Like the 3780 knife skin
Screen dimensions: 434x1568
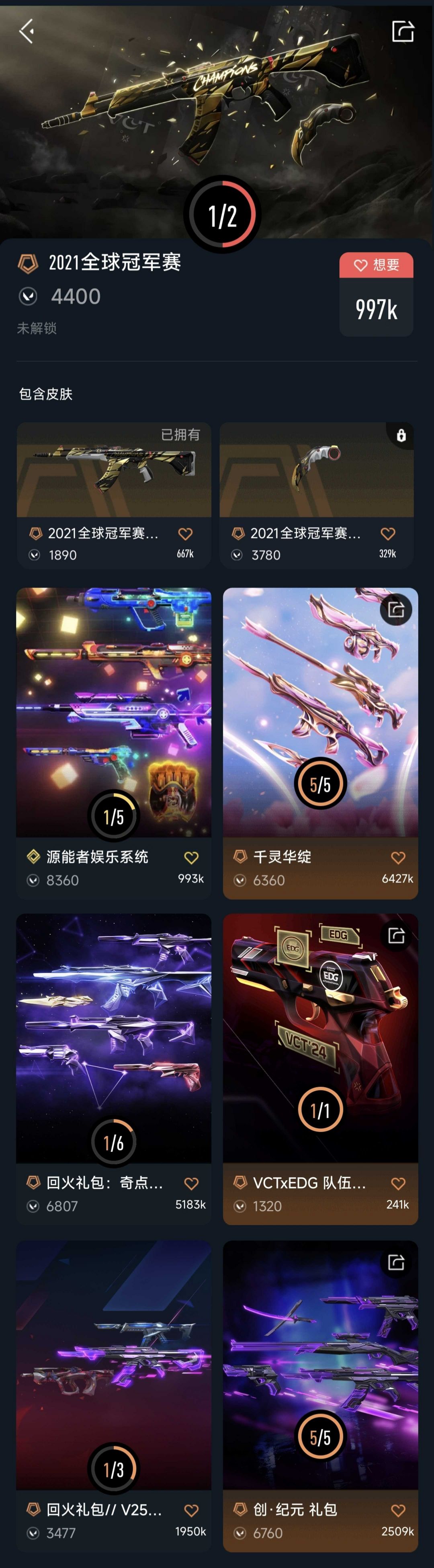[388, 534]
